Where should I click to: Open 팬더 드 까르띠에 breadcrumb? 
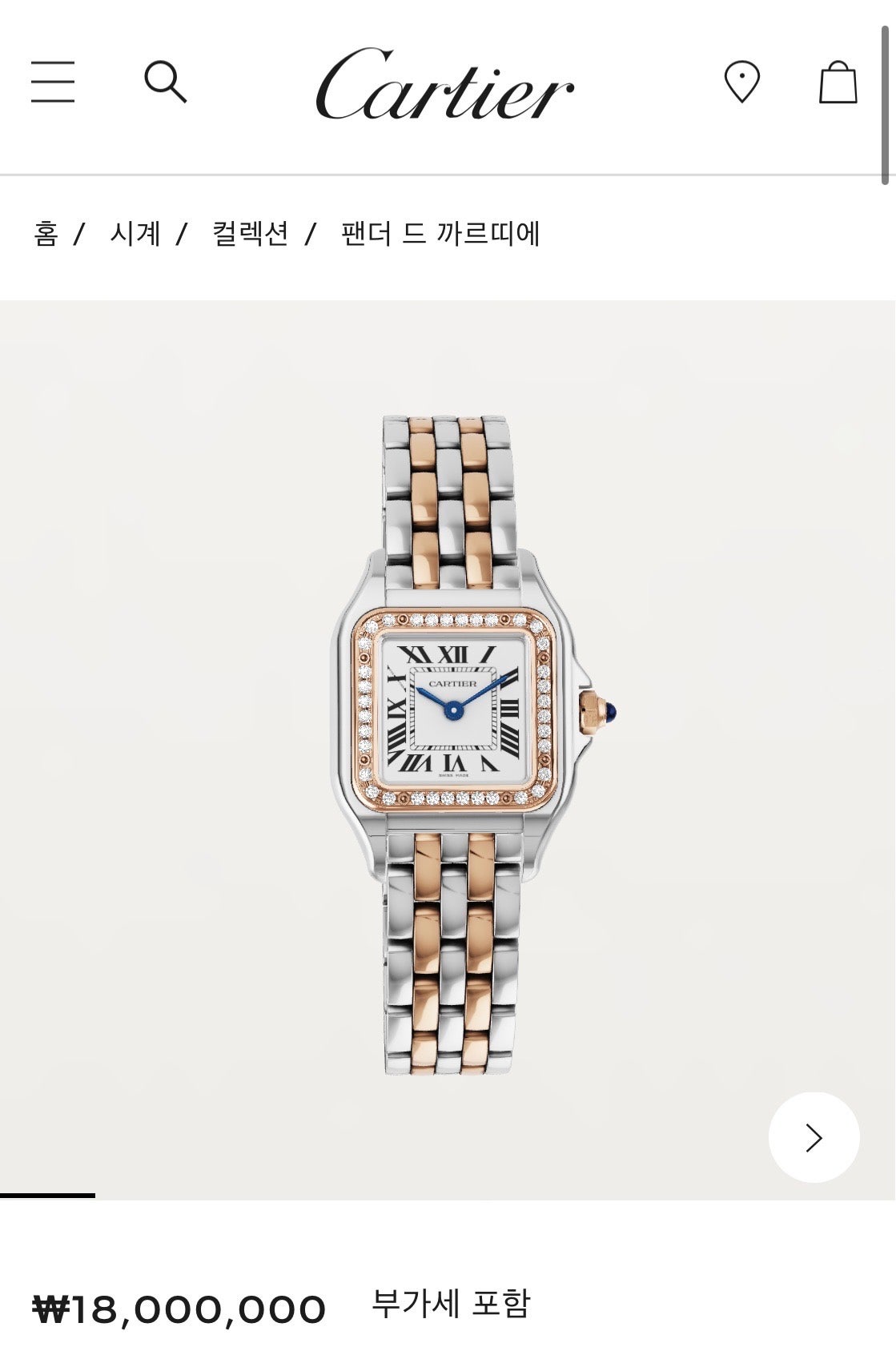(440, 234)
